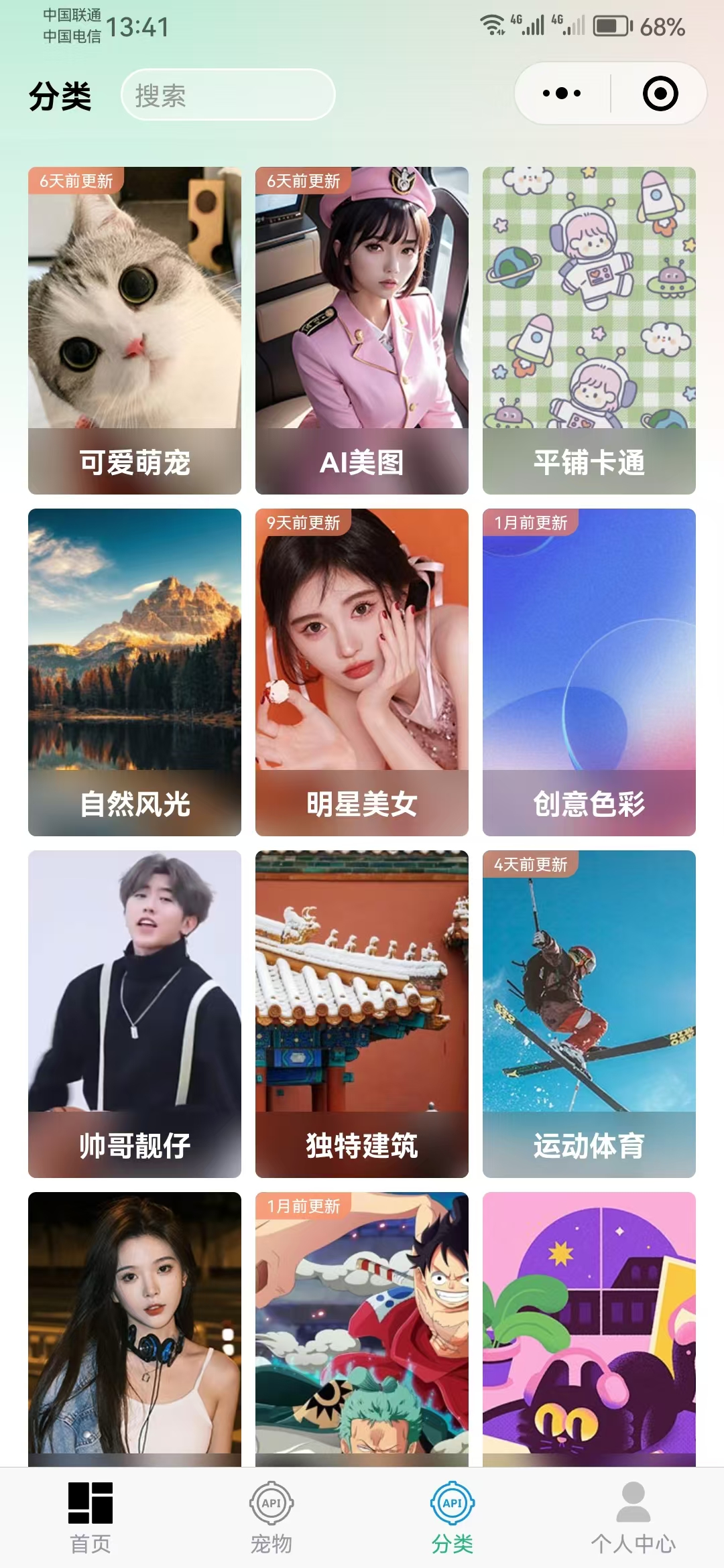Browse the AI美图 category
The height and width of the screenshot is (1568, 724).
pyautogui.click(x=362, y=330)
